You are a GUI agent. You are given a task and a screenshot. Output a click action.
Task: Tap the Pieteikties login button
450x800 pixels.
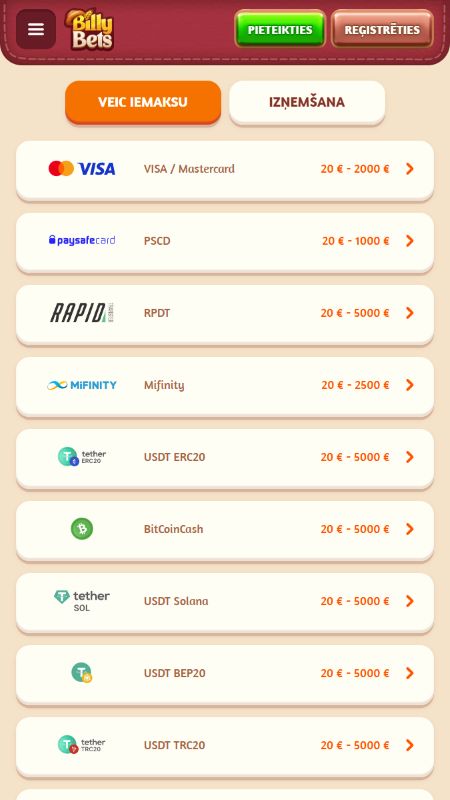click(x=280, y=29)
